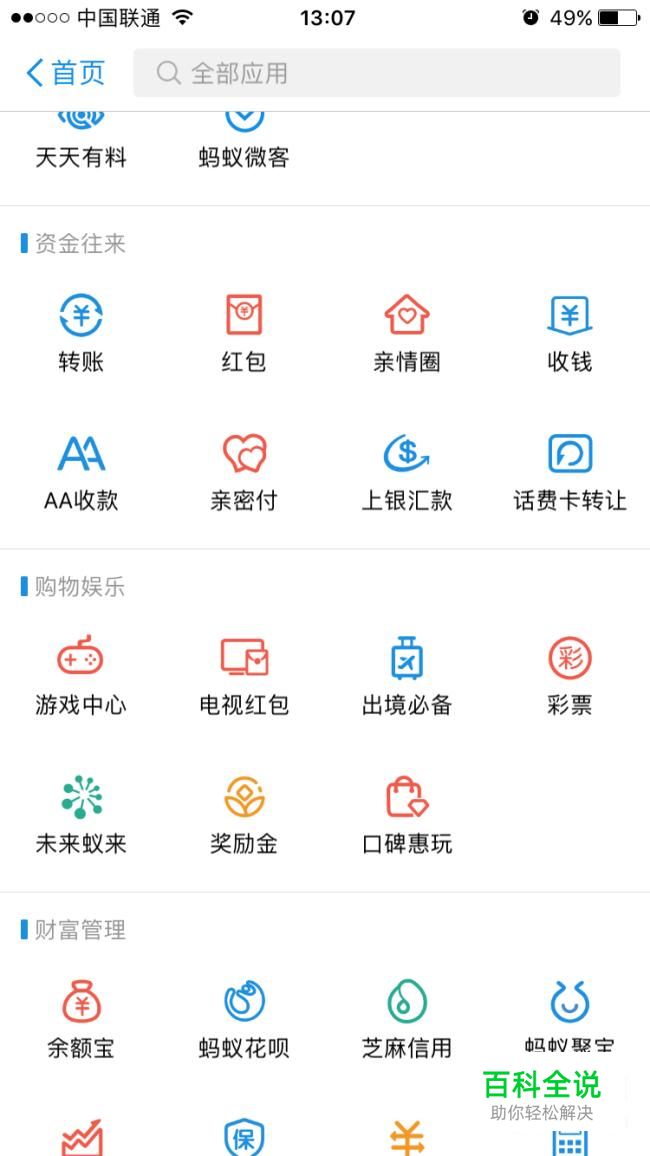The image size is (650, 1156).
Task: Open 电视红包
Action: [x=244, y=676]
